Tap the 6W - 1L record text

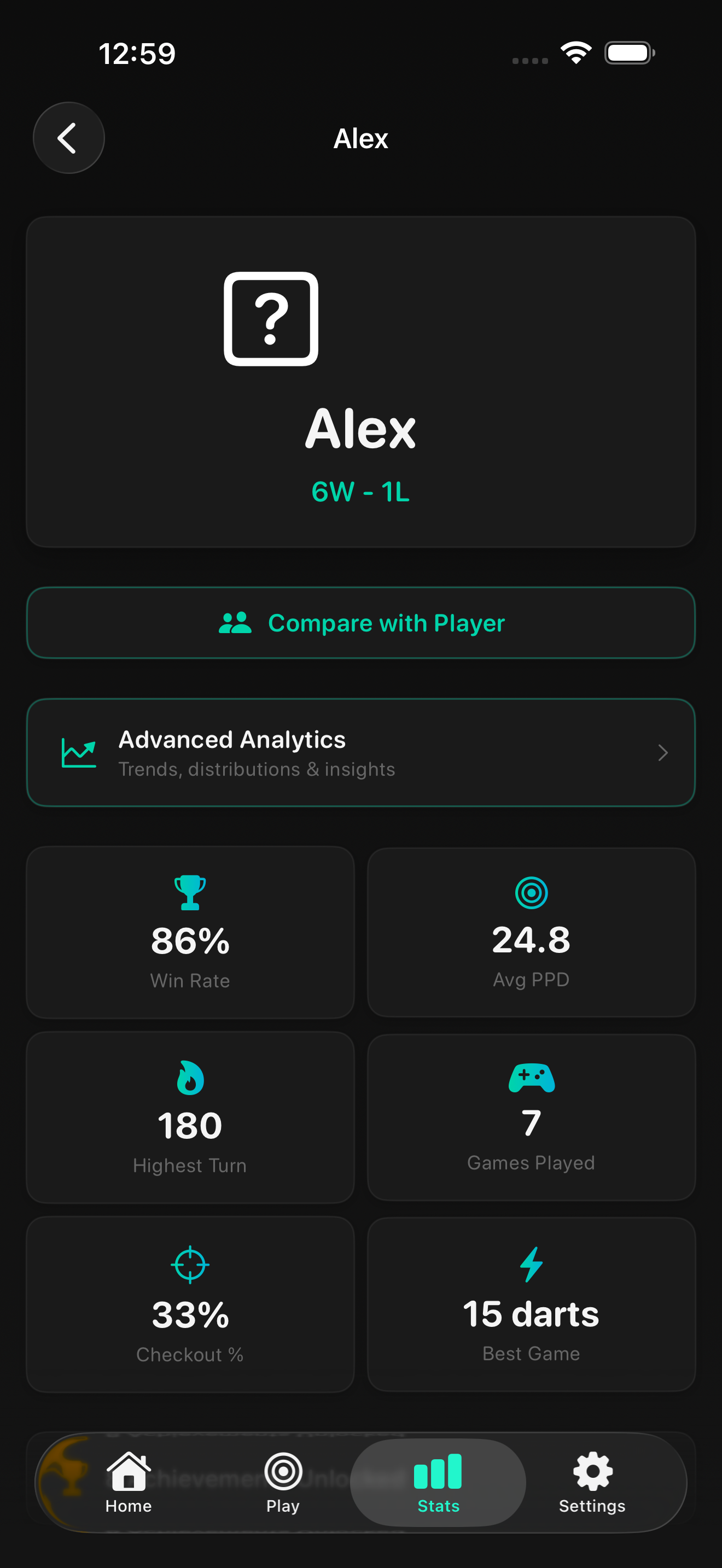pos(360,492)
